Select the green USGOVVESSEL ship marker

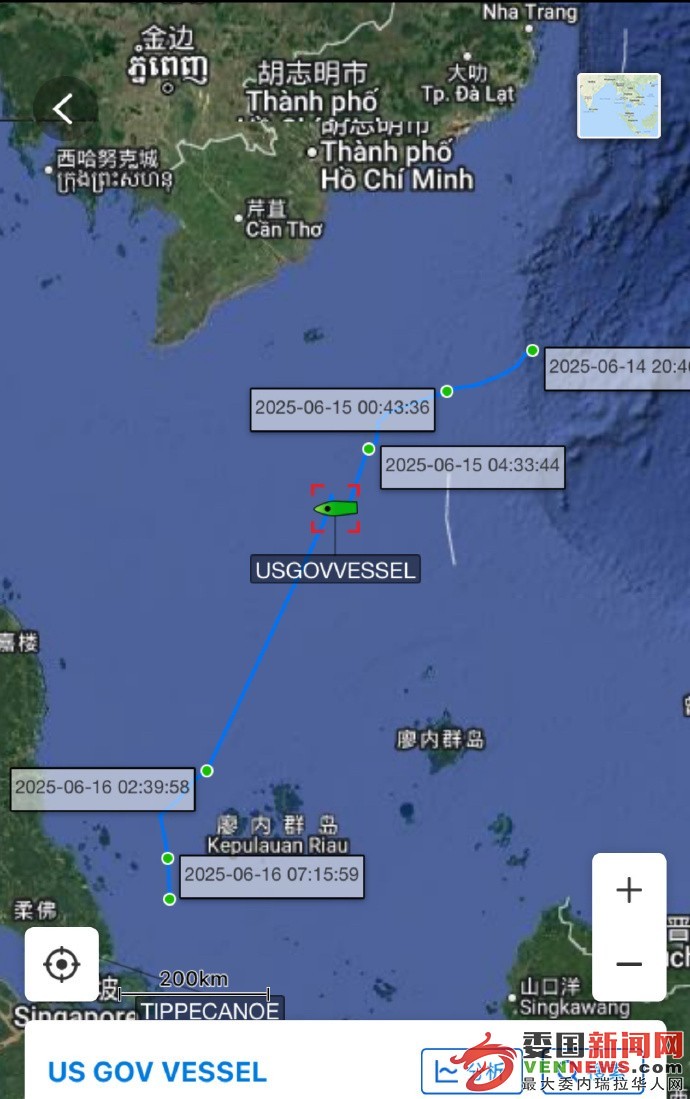[335, 508]
